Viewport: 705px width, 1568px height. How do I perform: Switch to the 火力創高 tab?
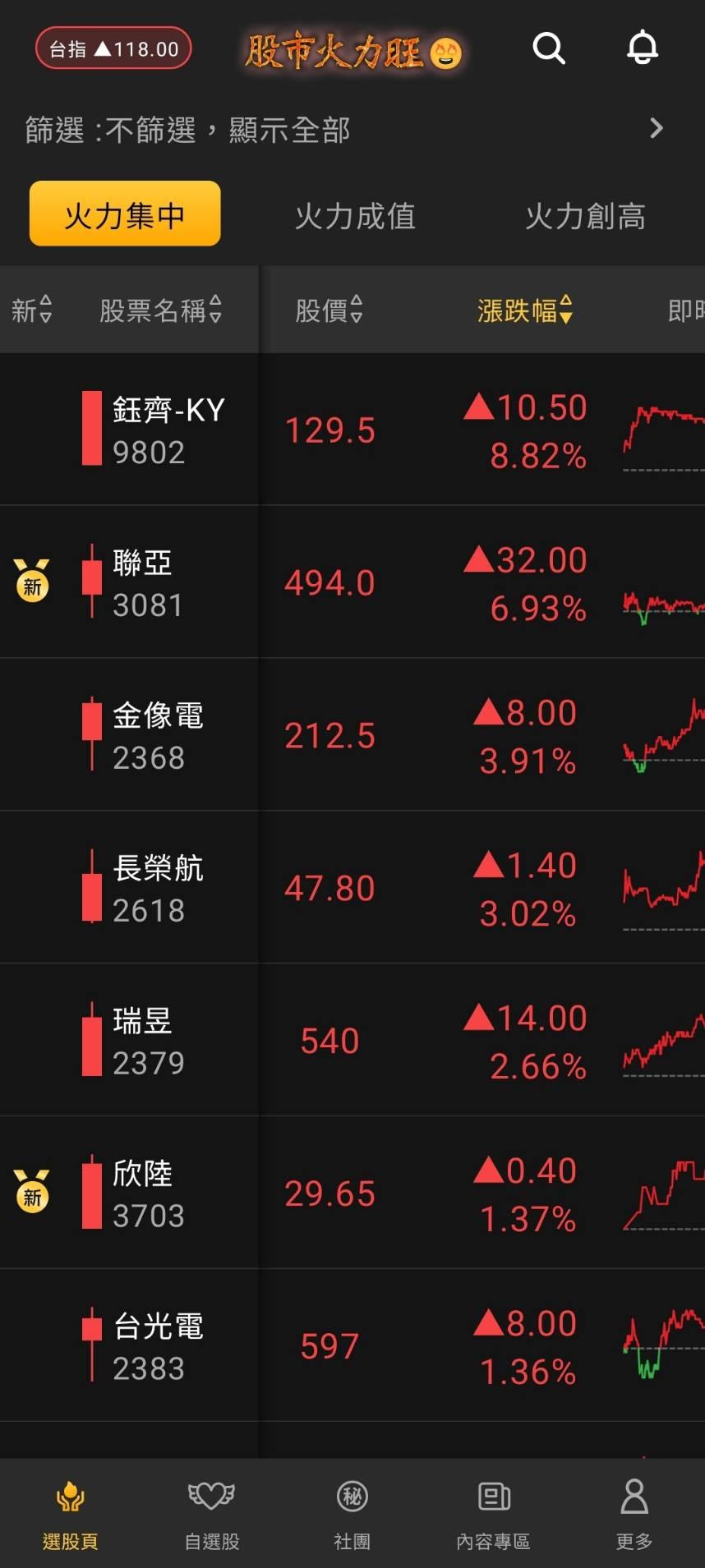(x=585, y=216)
